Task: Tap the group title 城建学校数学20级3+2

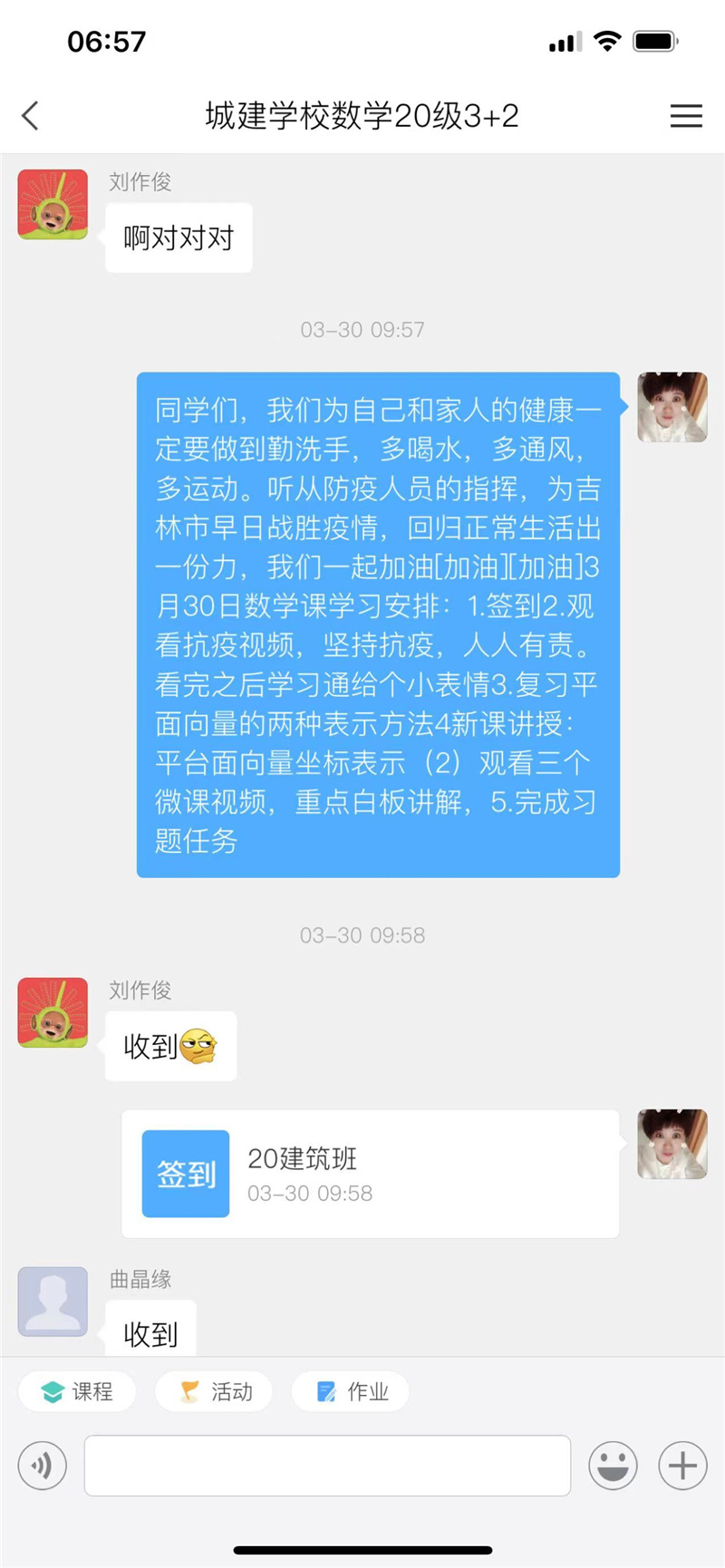Action: (362, 116)
